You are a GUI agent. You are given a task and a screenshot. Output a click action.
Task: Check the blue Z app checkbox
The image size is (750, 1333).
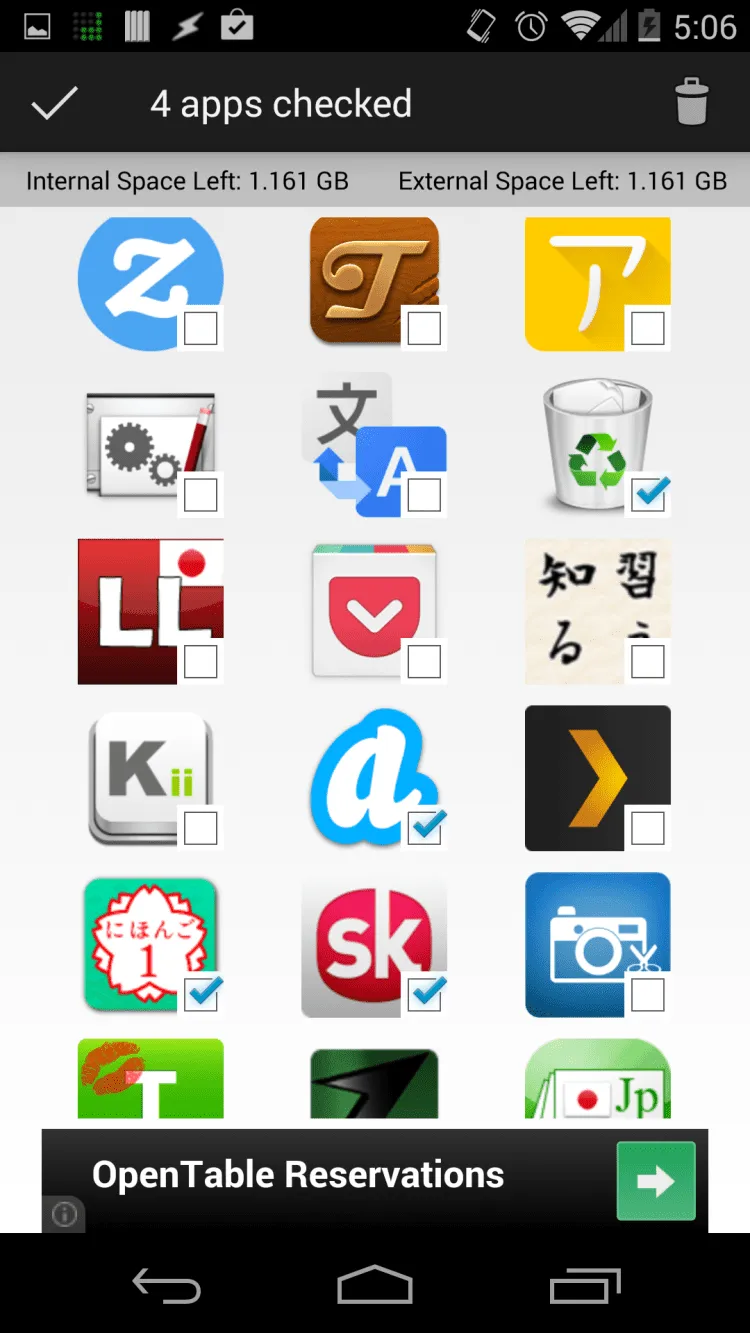click(200, 328)
